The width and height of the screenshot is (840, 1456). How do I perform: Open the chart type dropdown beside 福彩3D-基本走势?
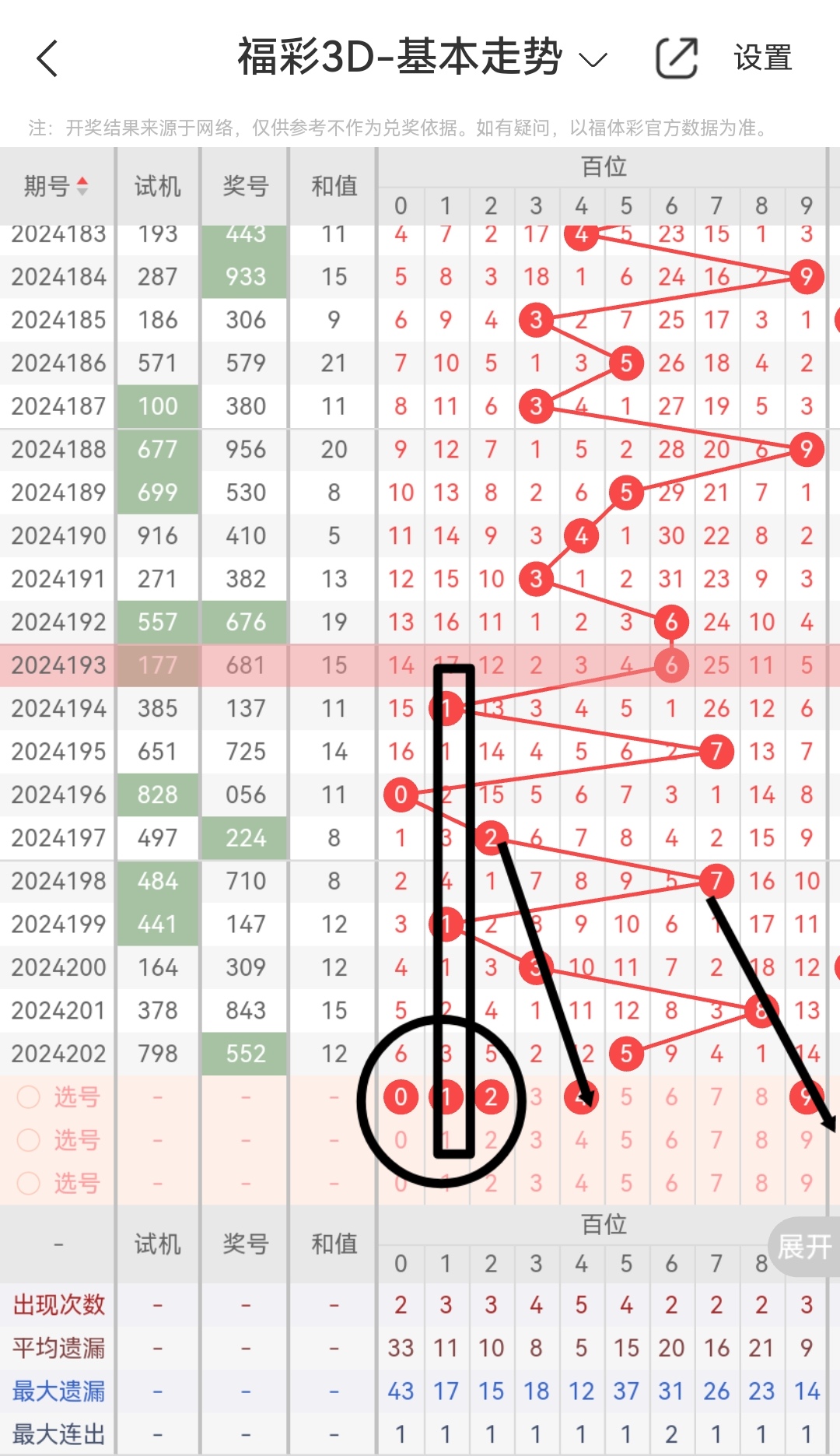(593, 61)
